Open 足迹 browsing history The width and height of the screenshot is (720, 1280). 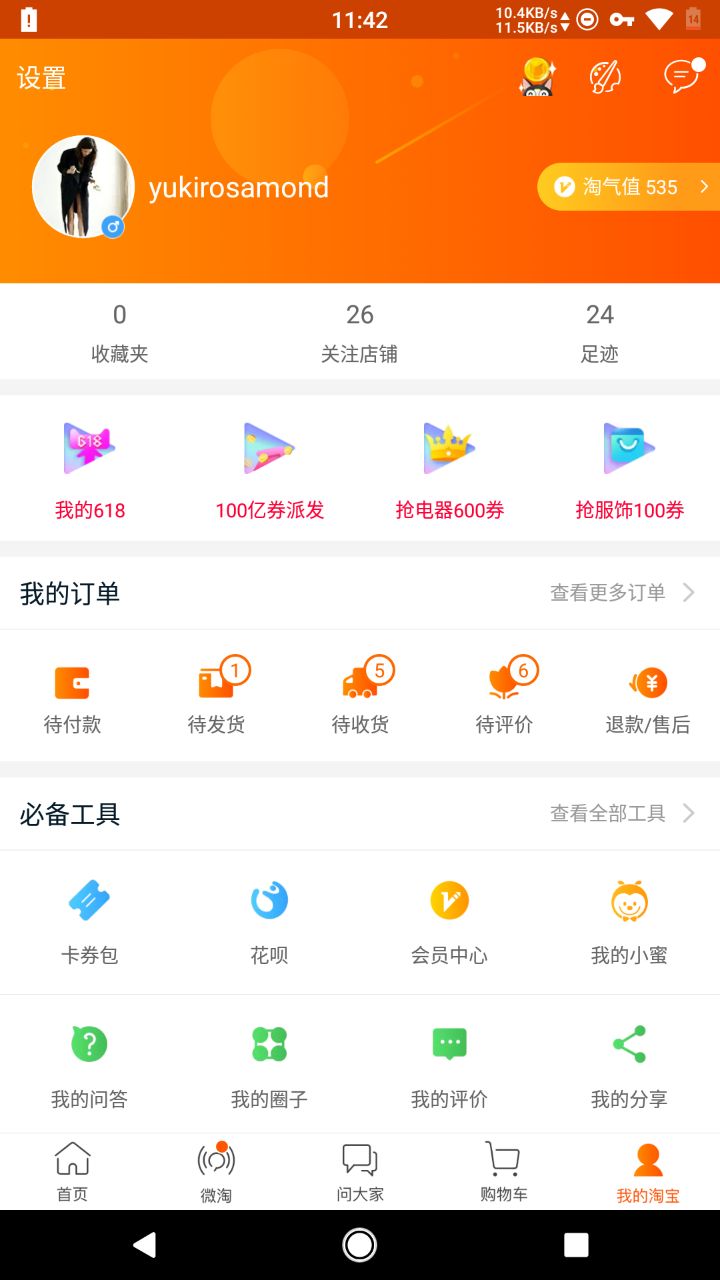click(599, 333)
